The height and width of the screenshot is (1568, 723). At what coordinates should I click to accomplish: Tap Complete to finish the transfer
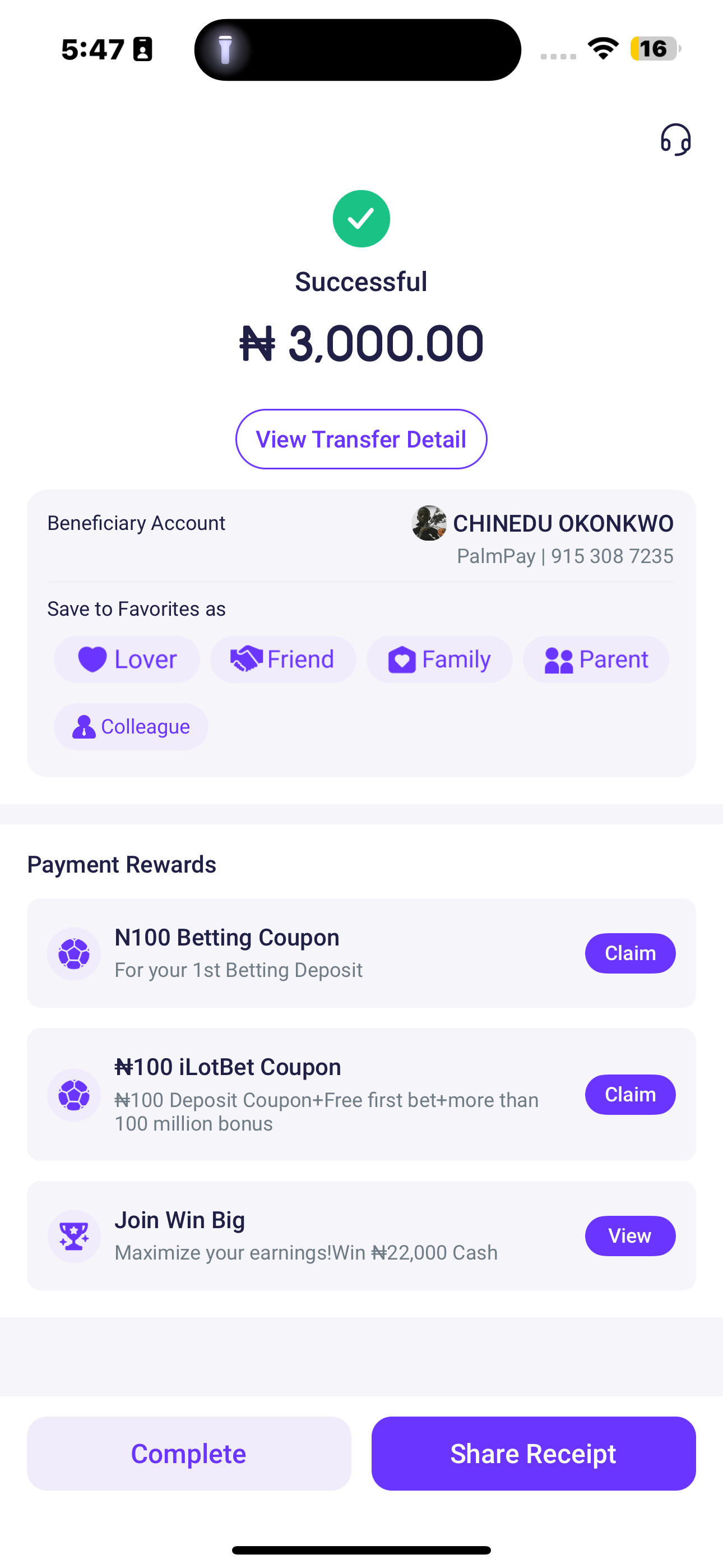(189, 1453)
